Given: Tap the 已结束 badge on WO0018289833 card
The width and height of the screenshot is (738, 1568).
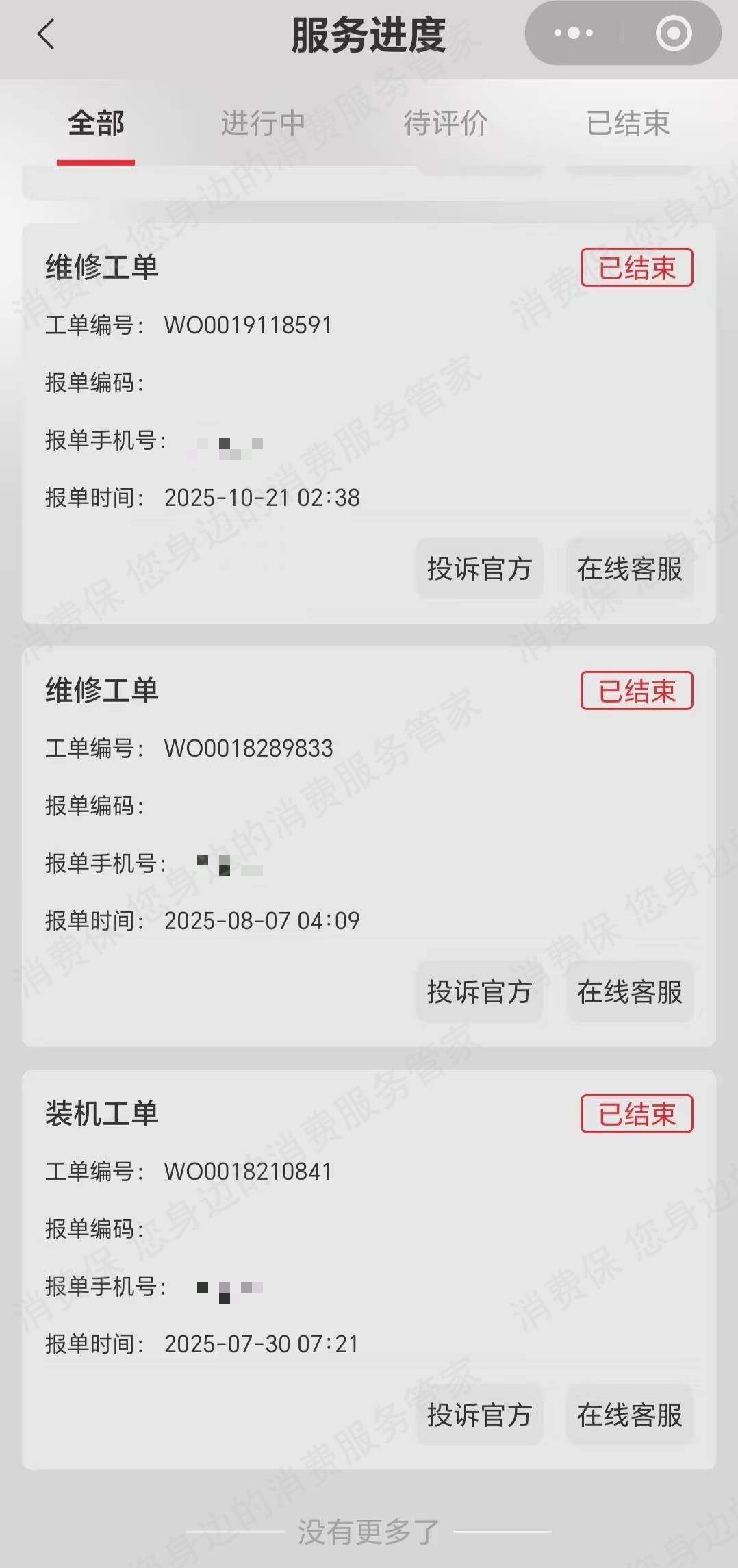Looking at the screenshot, I should click(635, 690).
